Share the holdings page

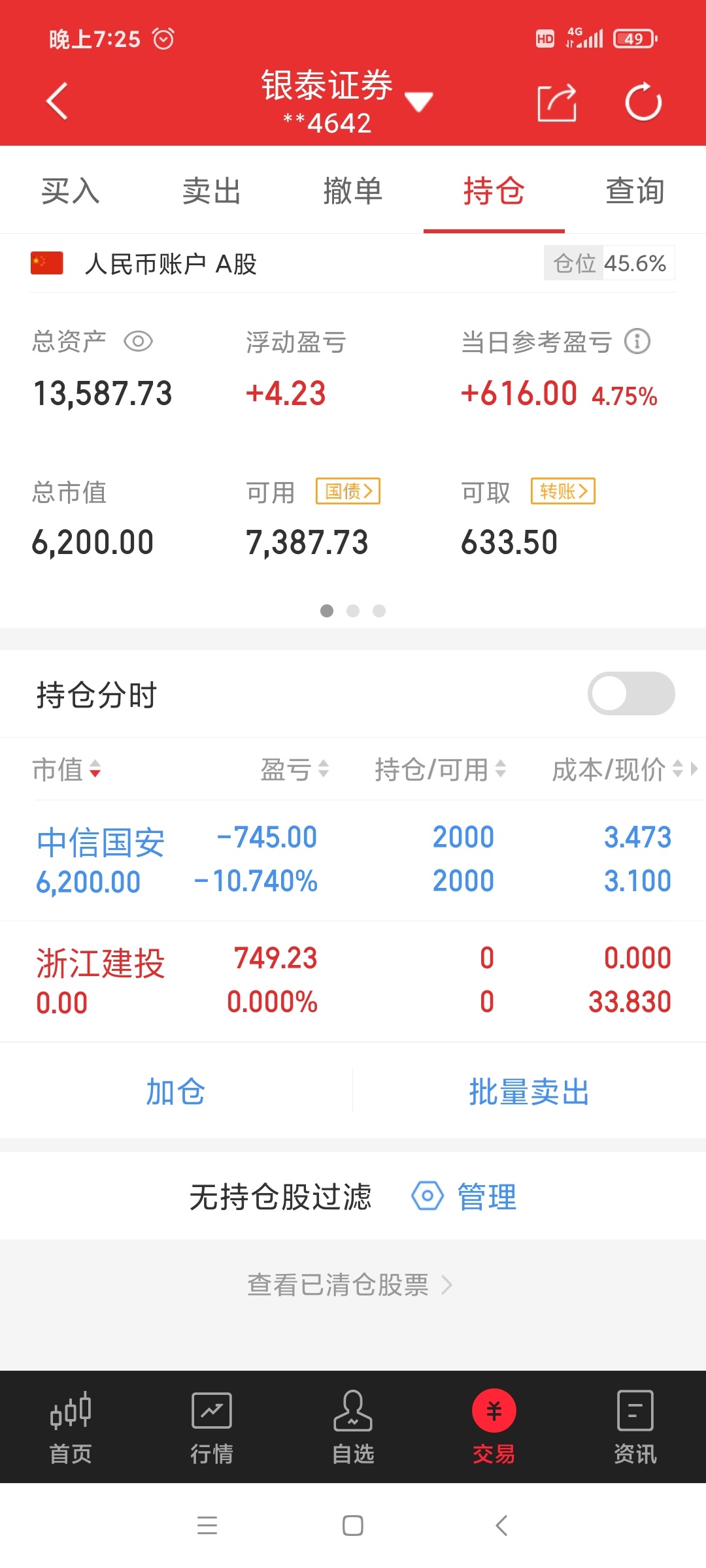click(557, 103)
